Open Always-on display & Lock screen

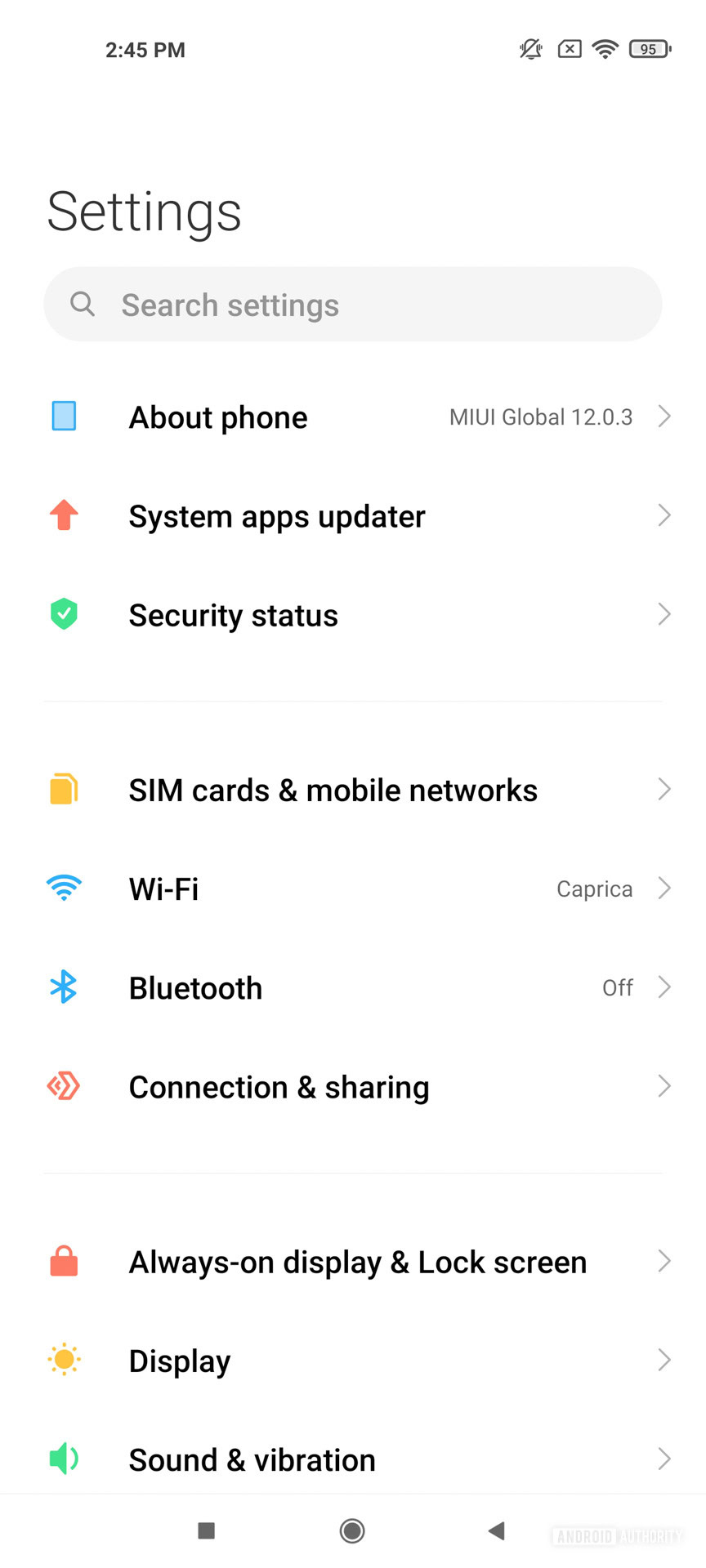tap(351, 1262)
